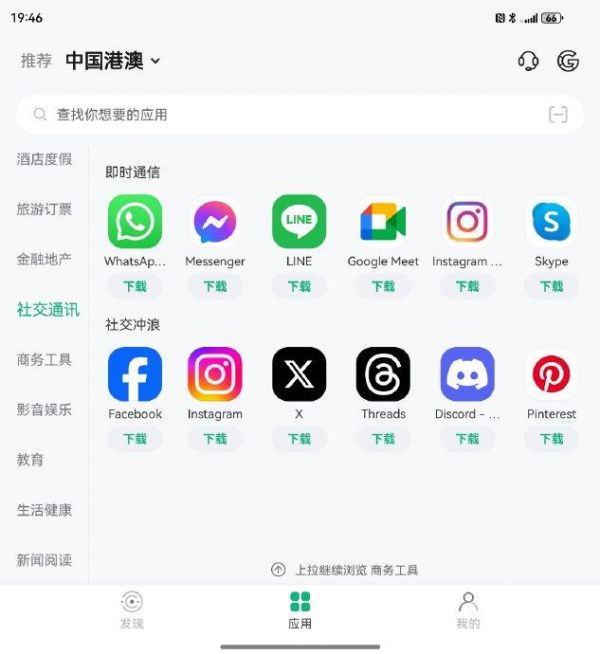
Task: Download WhatsApp with its 下载 button
Action: click(134, 286)
